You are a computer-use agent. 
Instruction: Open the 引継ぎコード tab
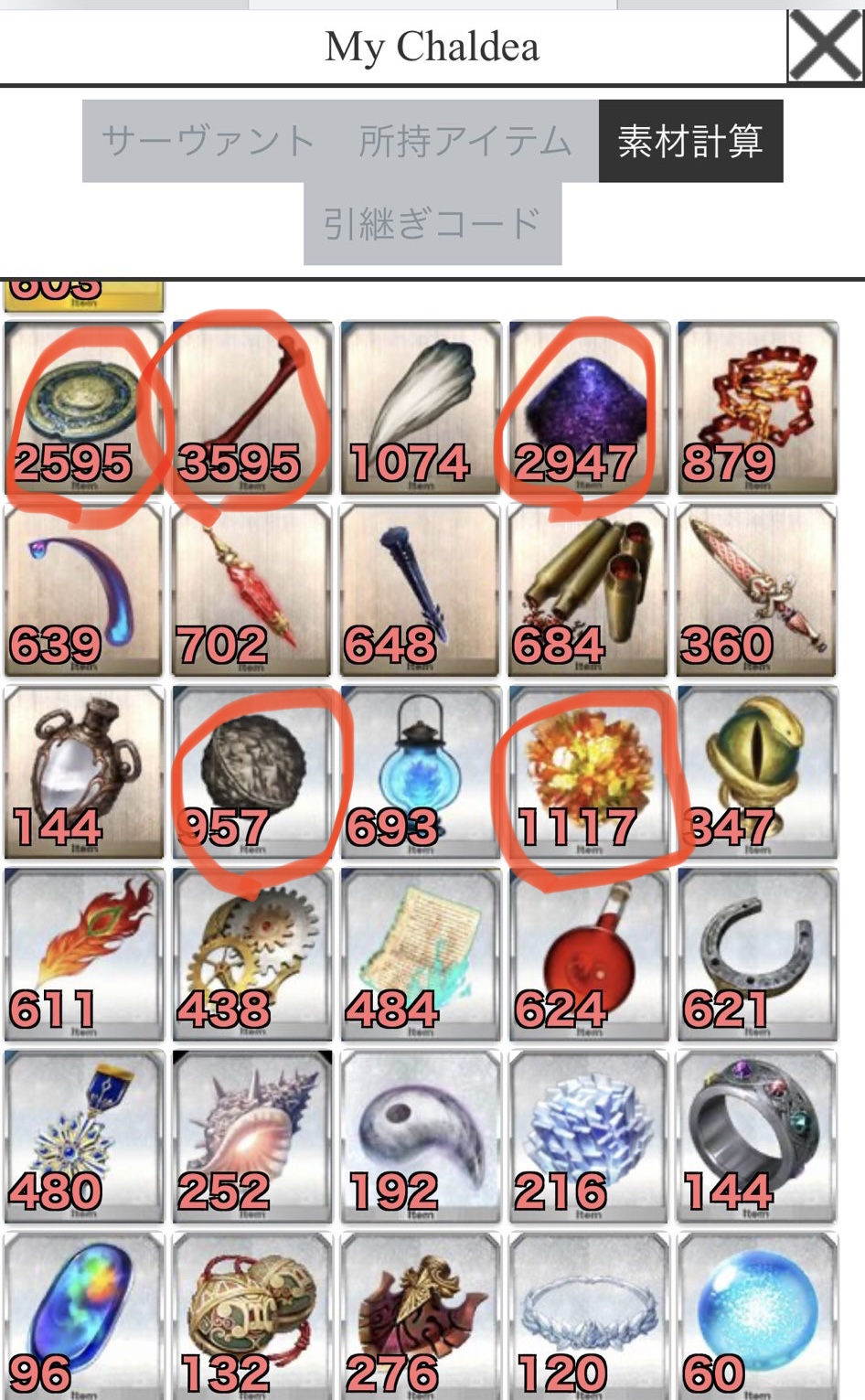[432, 223]
